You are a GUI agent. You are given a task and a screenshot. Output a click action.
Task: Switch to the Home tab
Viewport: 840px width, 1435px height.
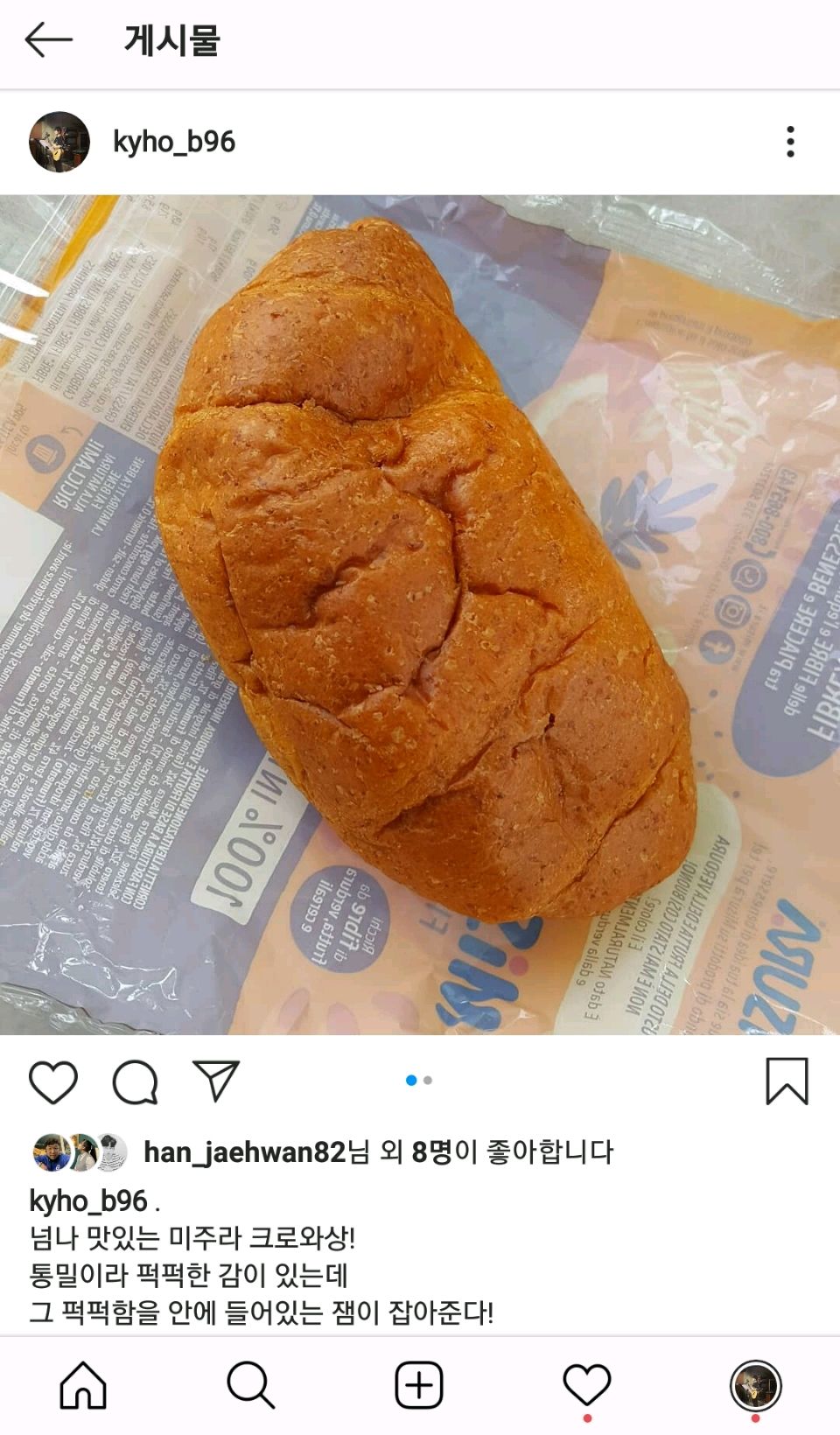[x=83, y=1385]
